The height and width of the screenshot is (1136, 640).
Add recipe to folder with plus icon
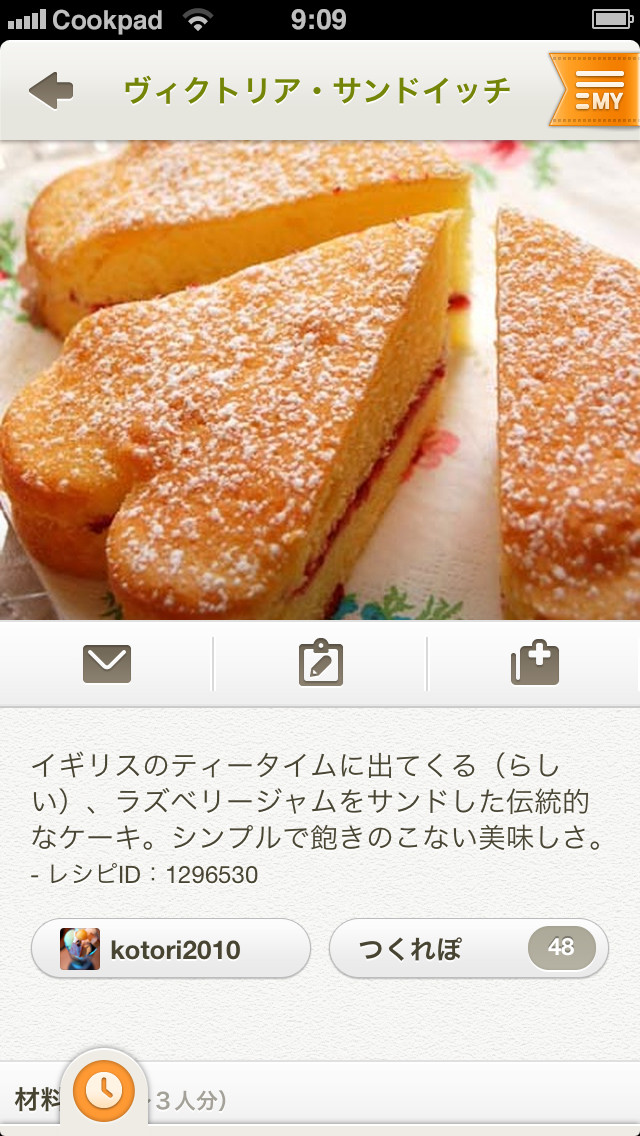534,664
